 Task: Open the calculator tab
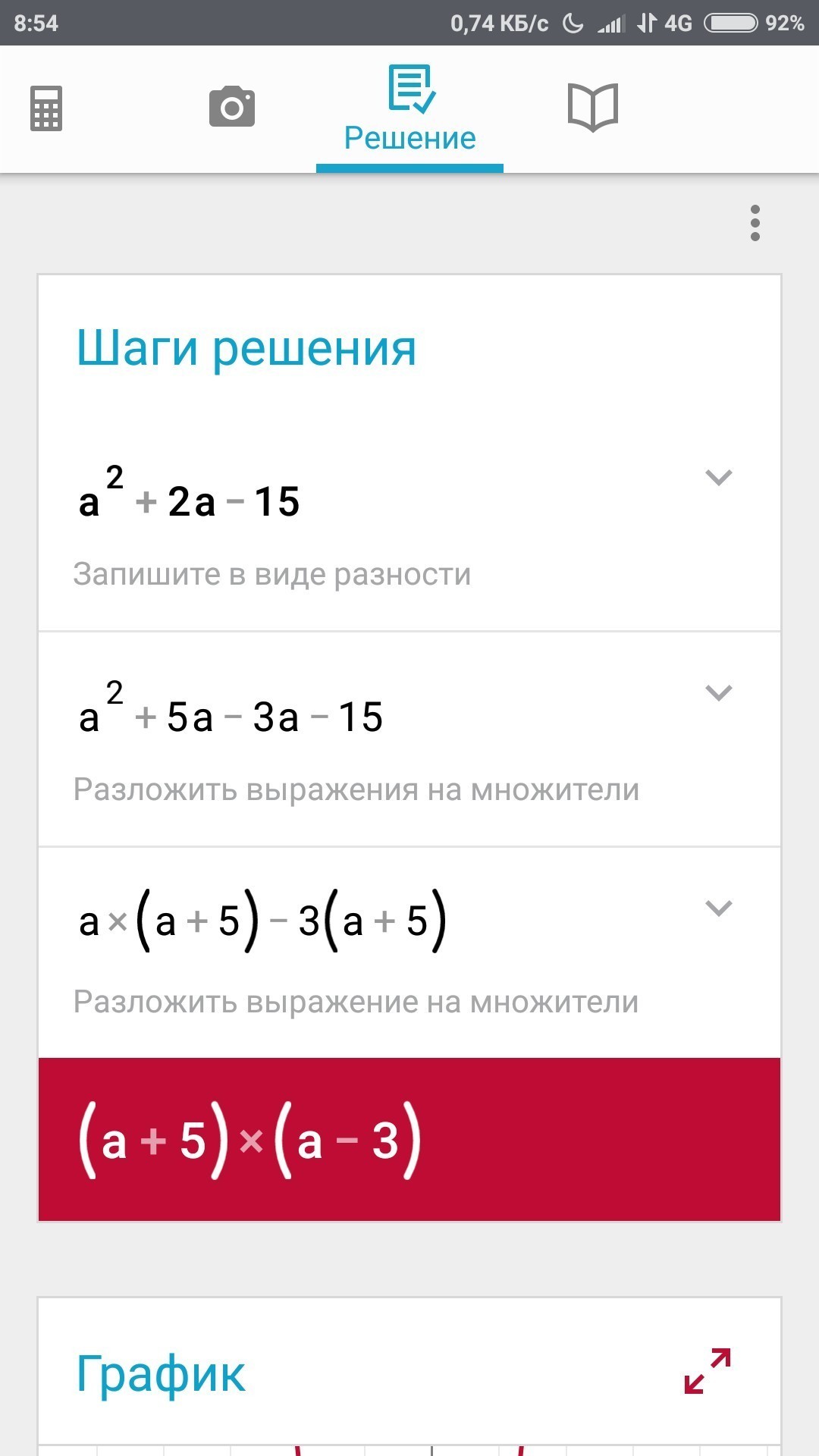46,108
